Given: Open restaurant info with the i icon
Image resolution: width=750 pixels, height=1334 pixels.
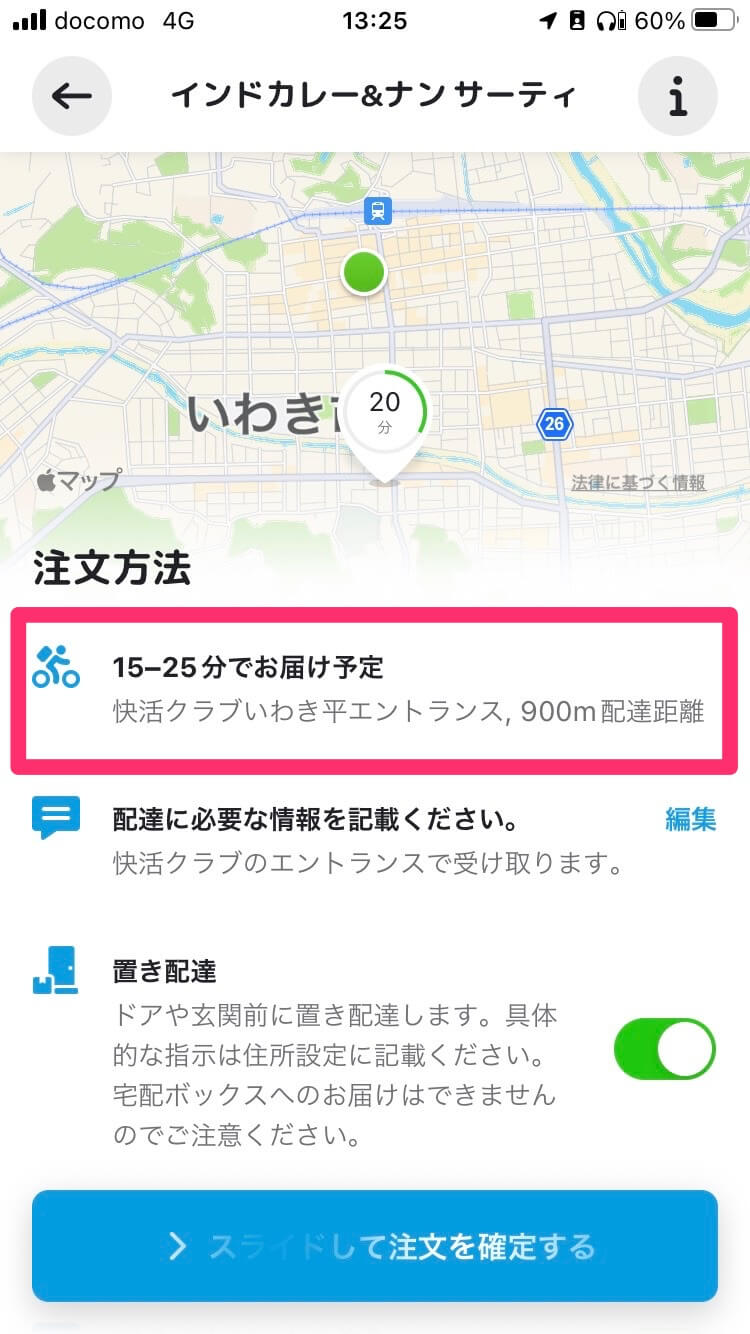Looking at the screenshot, I should click(x=678, y=96).
